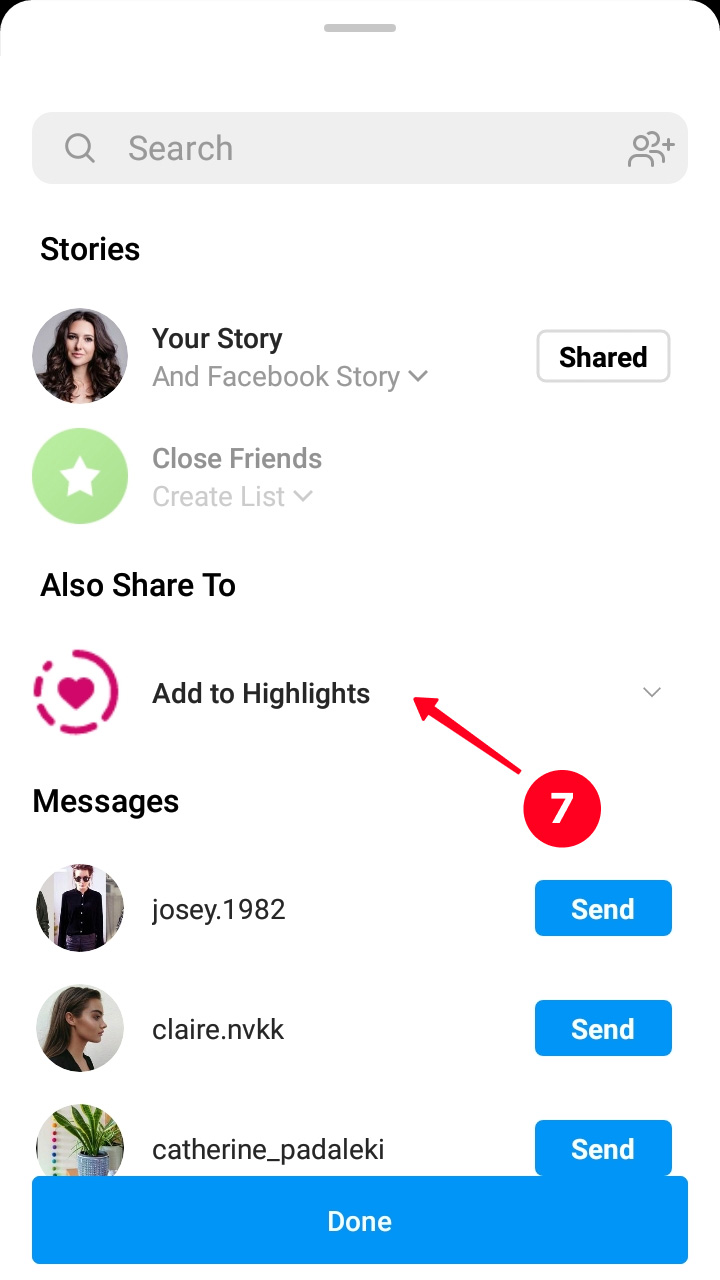This screenshot has width=720, height=1280.
Task: Expand the And Facebook Story dropdown
Action: click(290, 377)
